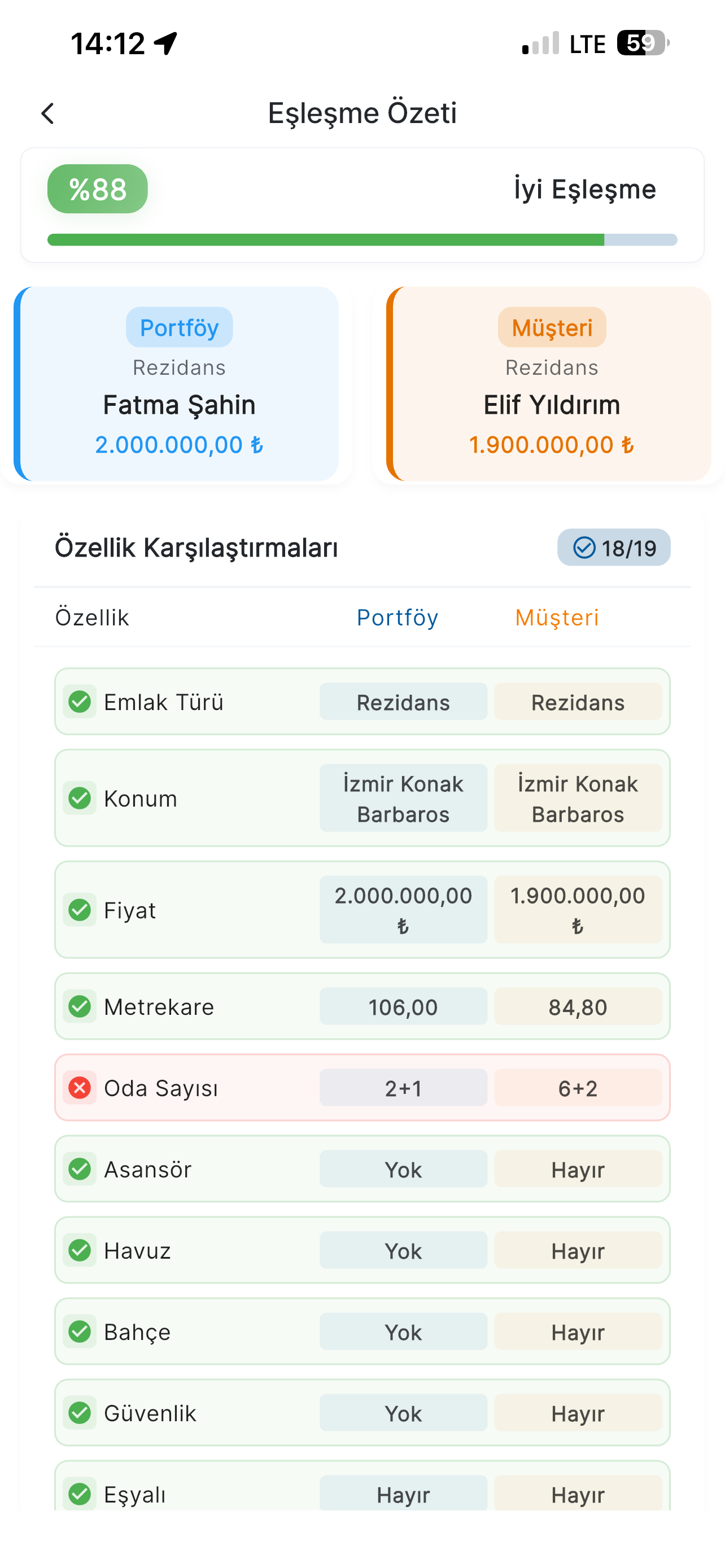Tap the check icon next to Metrekare
The height and width of the screenshot is (1568, 725).
(80, 1006)
